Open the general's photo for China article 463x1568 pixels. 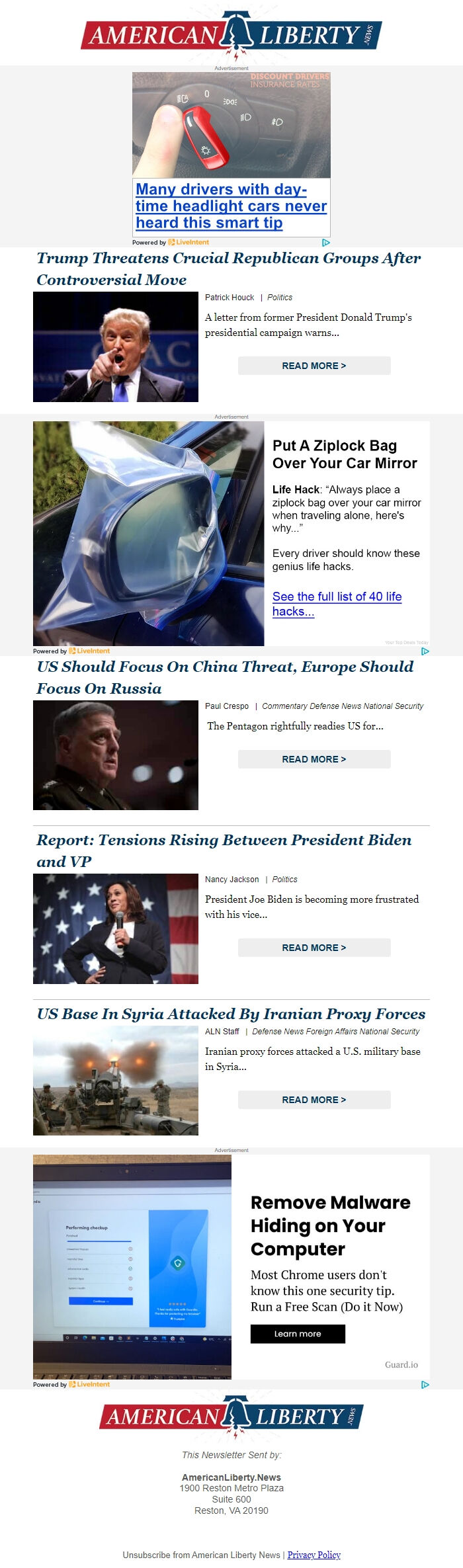(116, 755)
